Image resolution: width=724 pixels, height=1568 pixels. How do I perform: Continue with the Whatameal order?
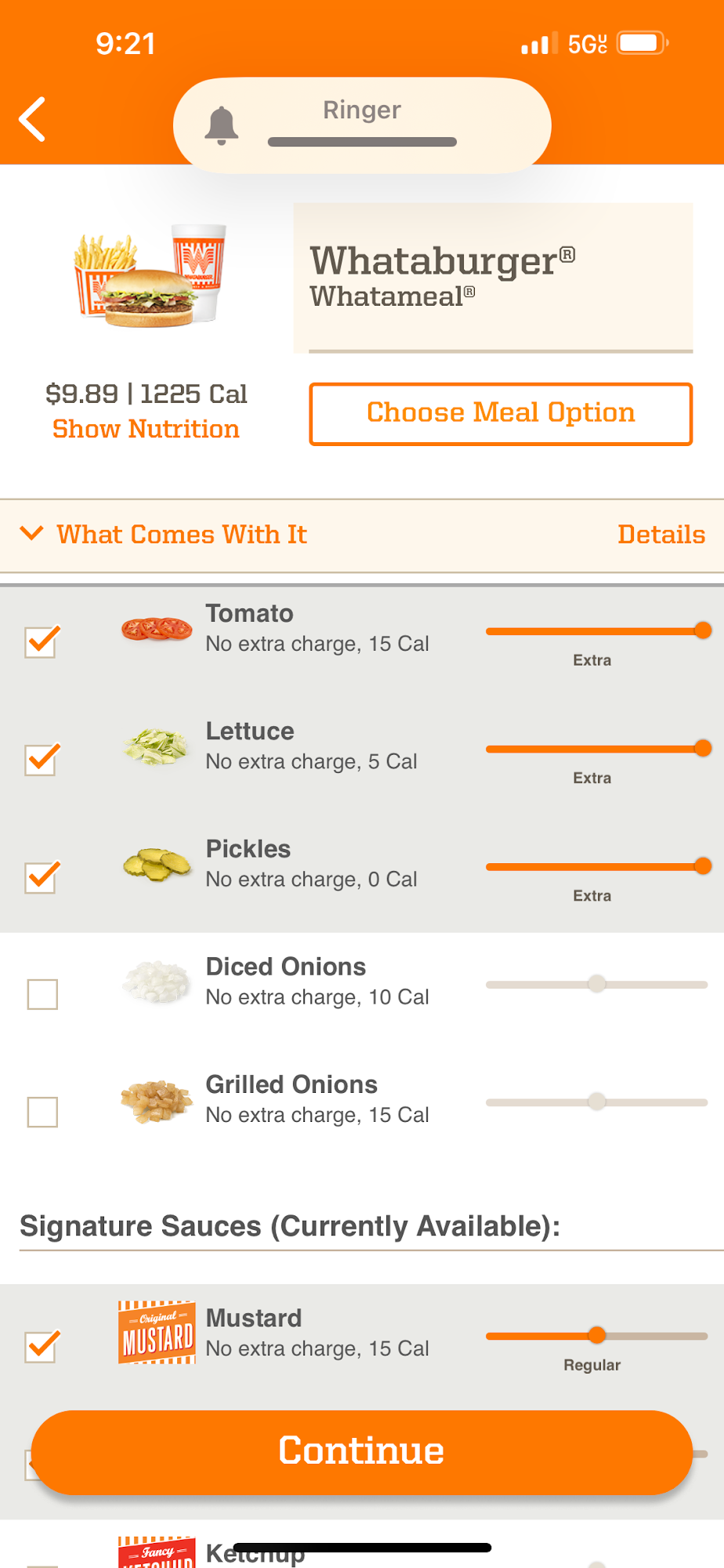pos(362,1451)
